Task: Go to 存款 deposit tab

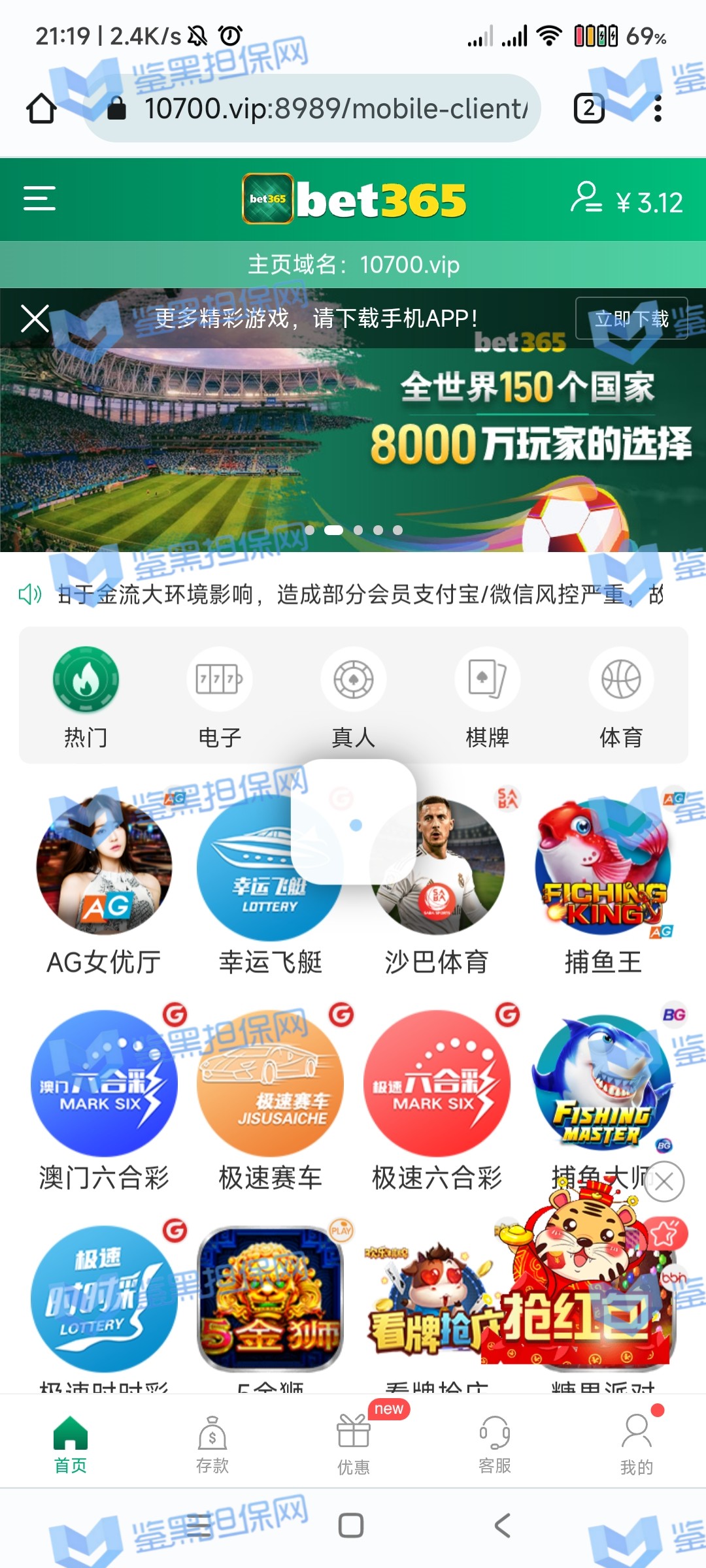Action: tap(212, 1445)
